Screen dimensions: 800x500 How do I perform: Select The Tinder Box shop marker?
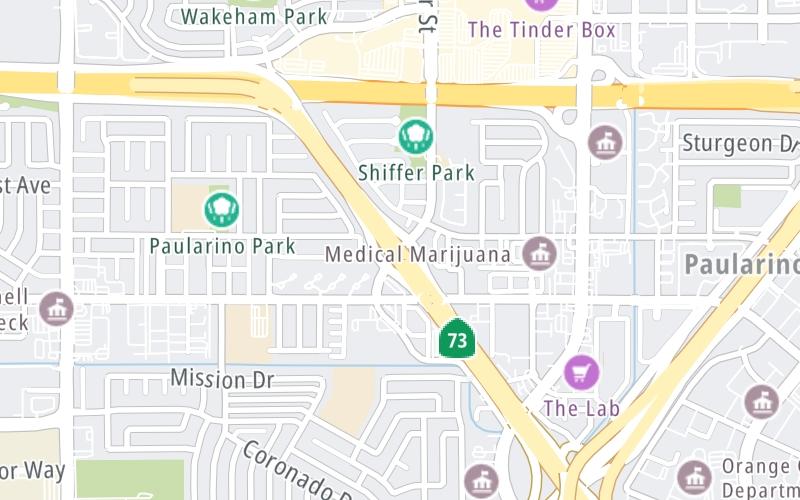coord(540,4)
